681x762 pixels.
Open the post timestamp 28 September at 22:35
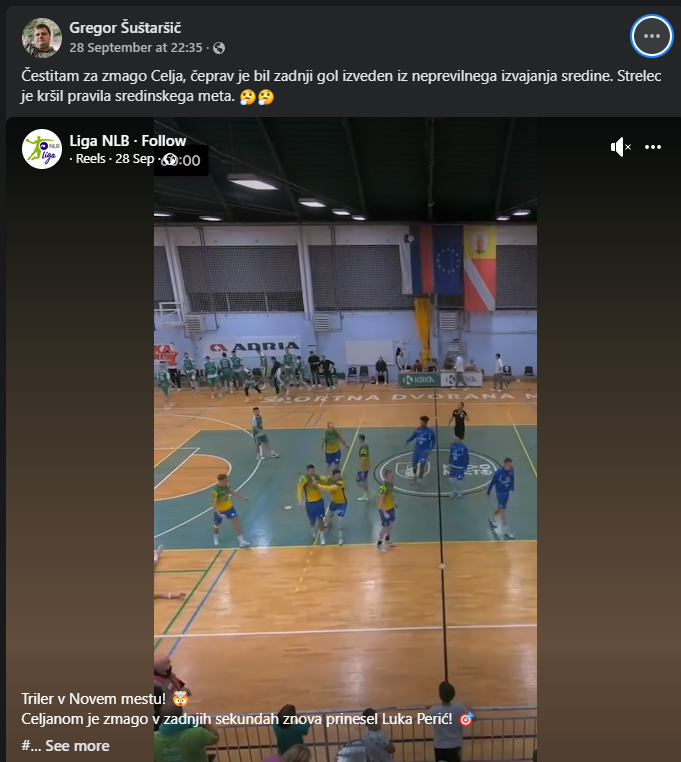[x=136, y=48]
